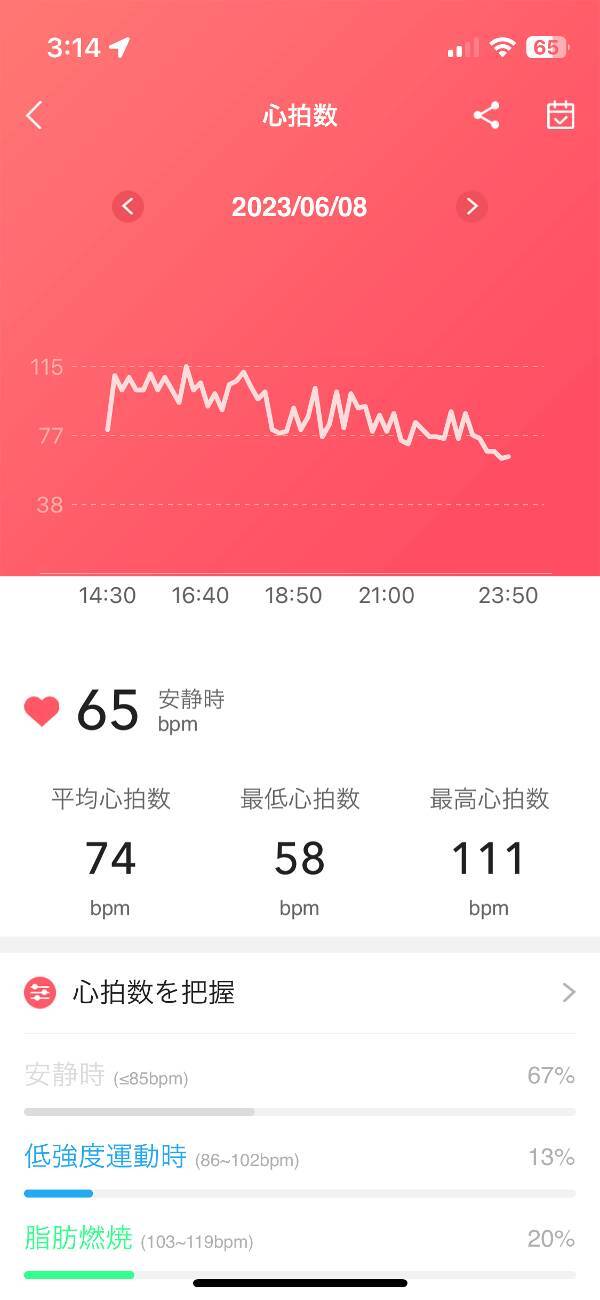Go to the previous day's heart rate
600x1300 pixels.
click(127, 207)
